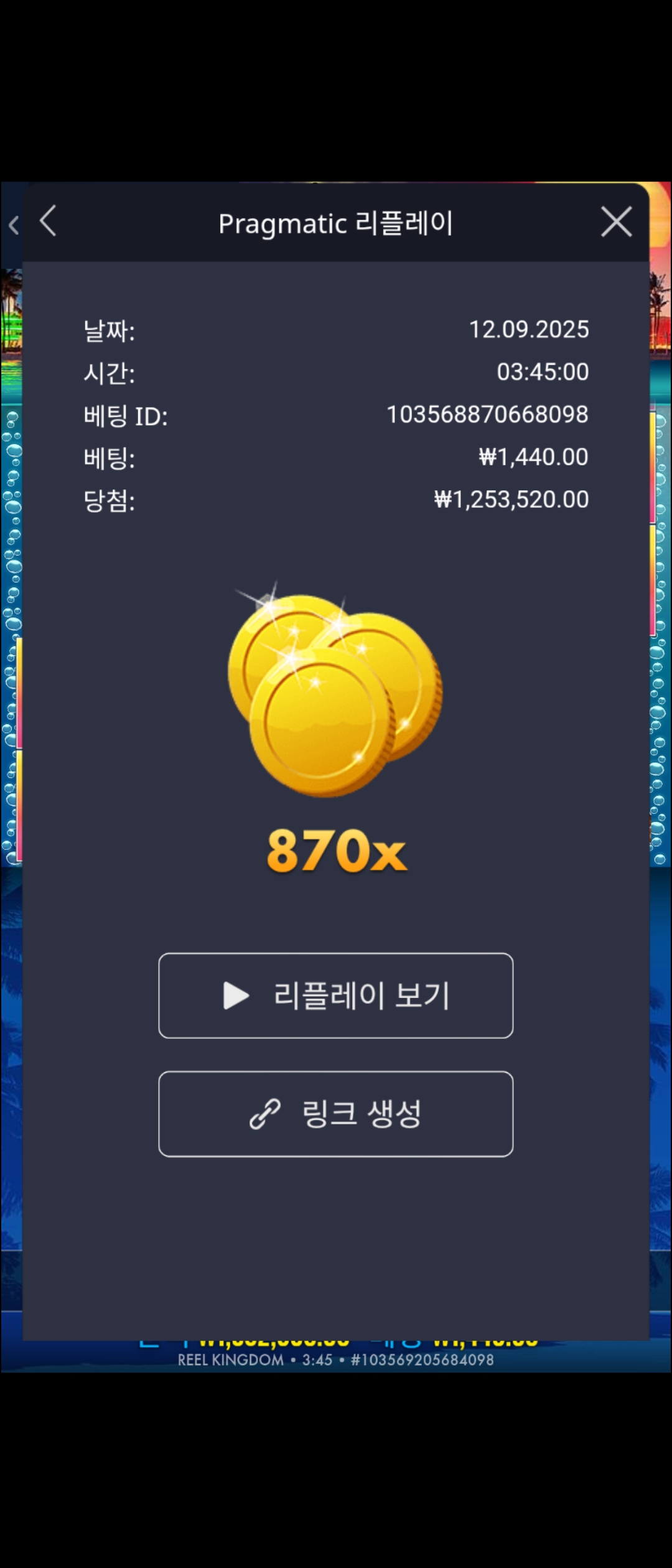Generate a link with 링크 생성
Screen dimensions: 672x1568
[x=336, y=1114]
